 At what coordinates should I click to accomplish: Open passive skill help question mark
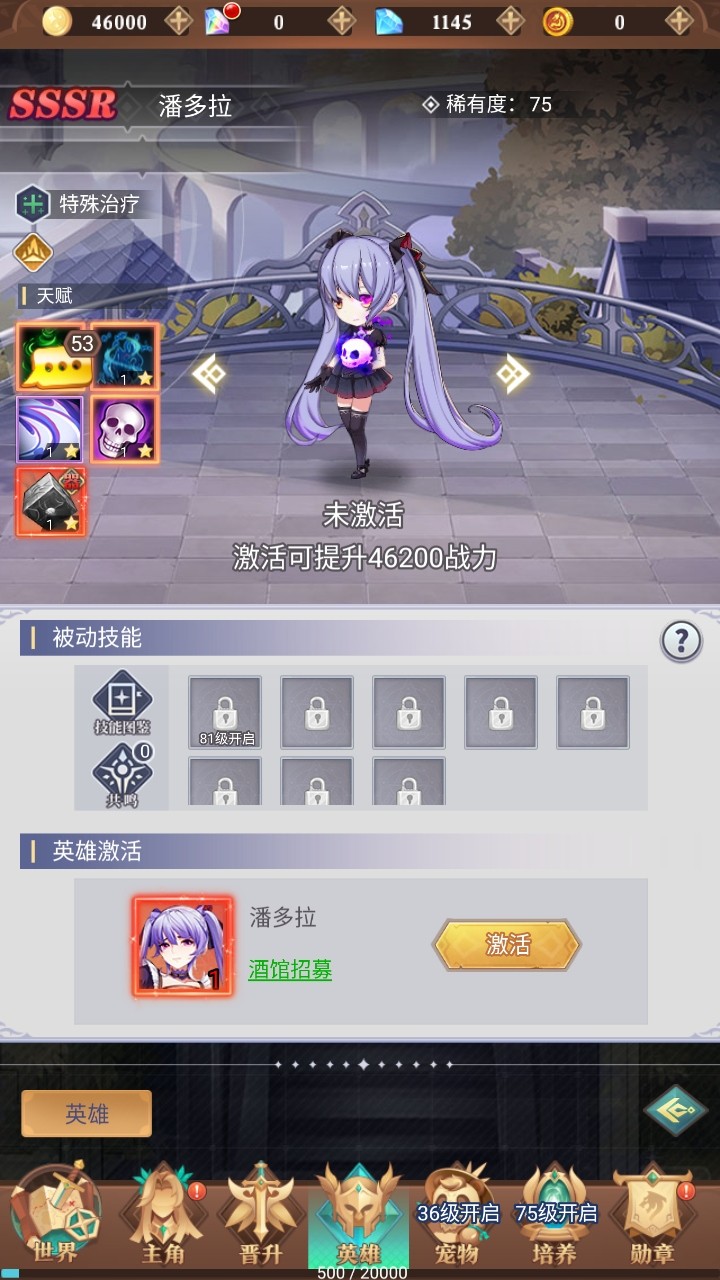[x=681, y=641]
